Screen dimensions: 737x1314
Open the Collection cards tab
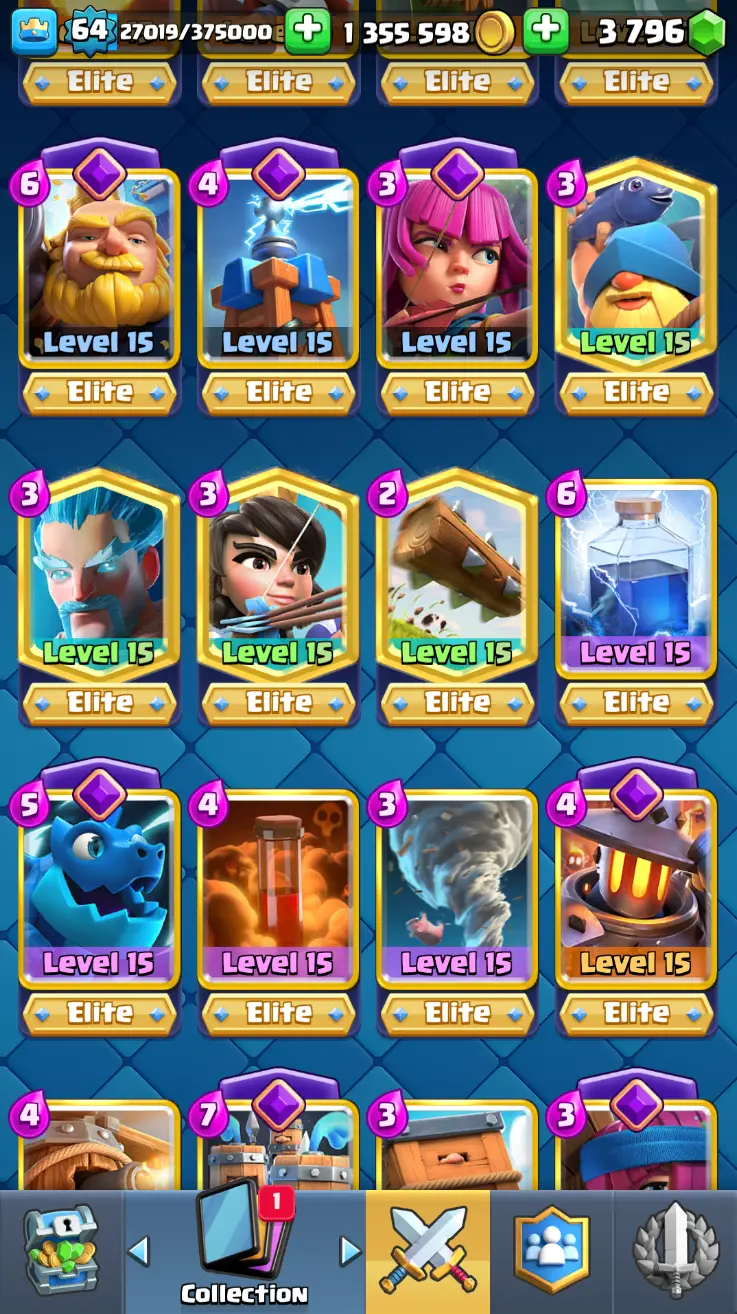tap(245, 1250)
